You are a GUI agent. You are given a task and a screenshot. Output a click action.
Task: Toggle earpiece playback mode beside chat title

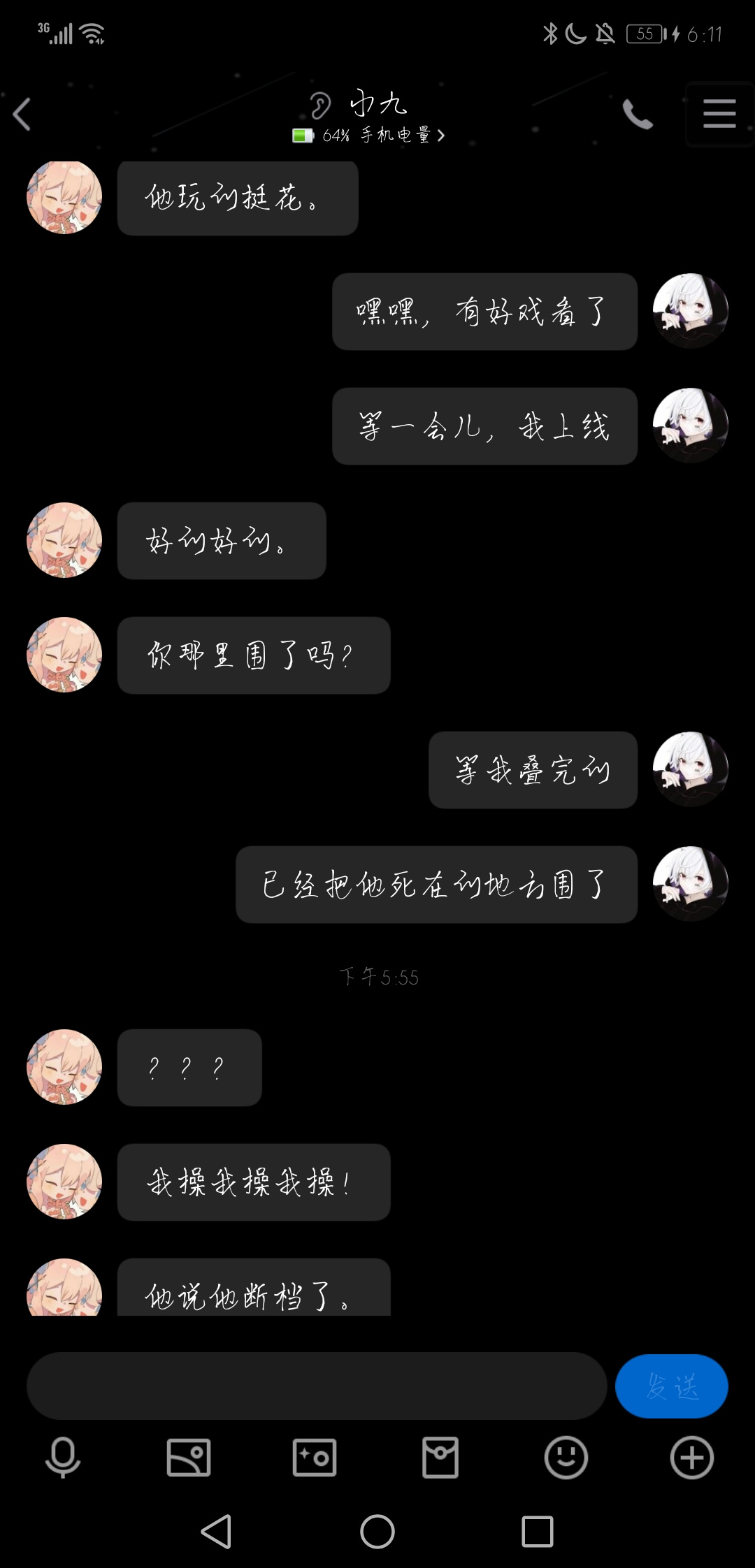(x=320, y=103)
